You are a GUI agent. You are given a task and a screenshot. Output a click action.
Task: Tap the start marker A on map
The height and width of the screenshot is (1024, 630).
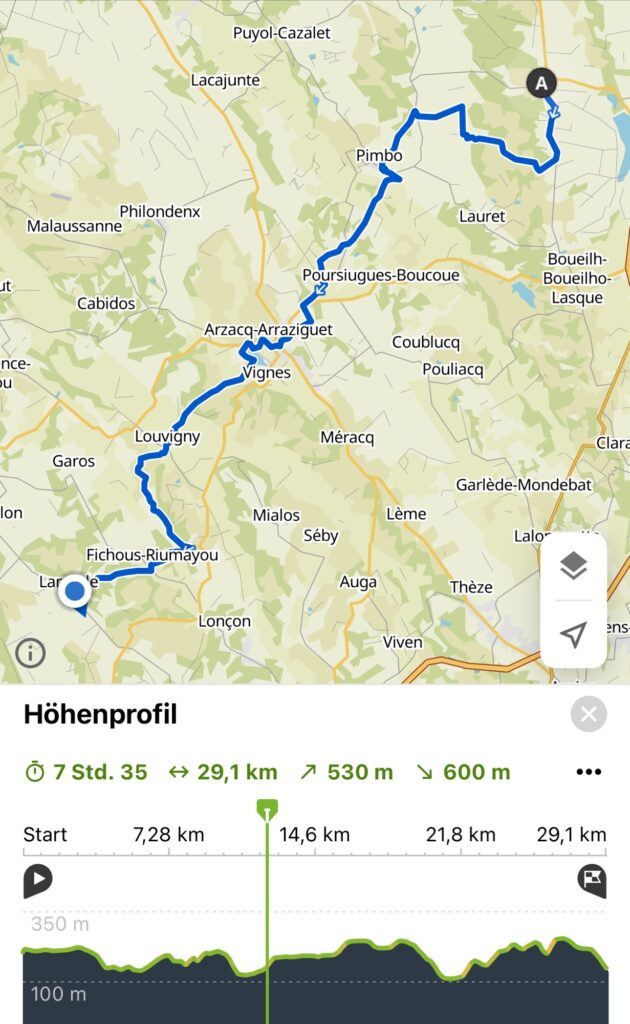tap(541, 84)
